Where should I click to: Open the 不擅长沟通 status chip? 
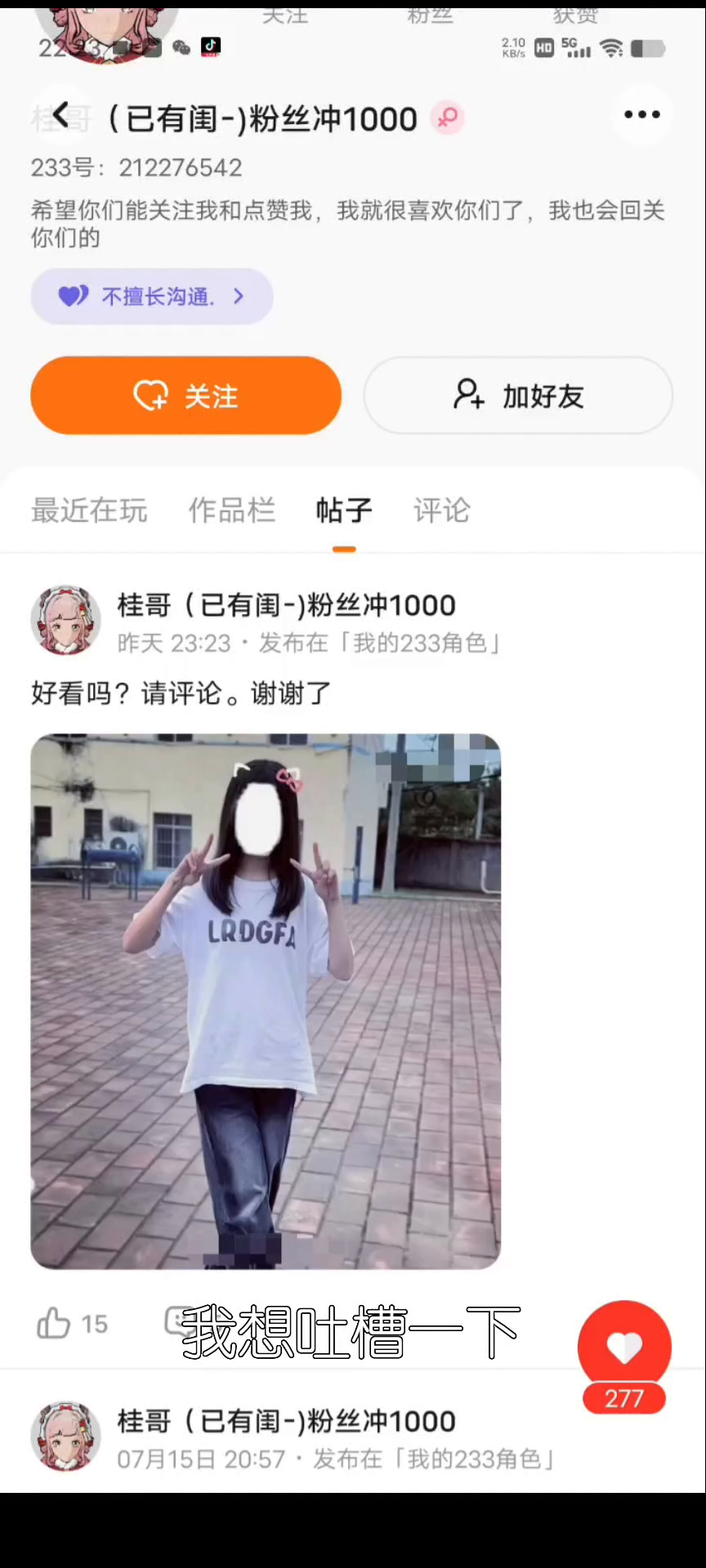pyautogui.click(x=152, y=296)
